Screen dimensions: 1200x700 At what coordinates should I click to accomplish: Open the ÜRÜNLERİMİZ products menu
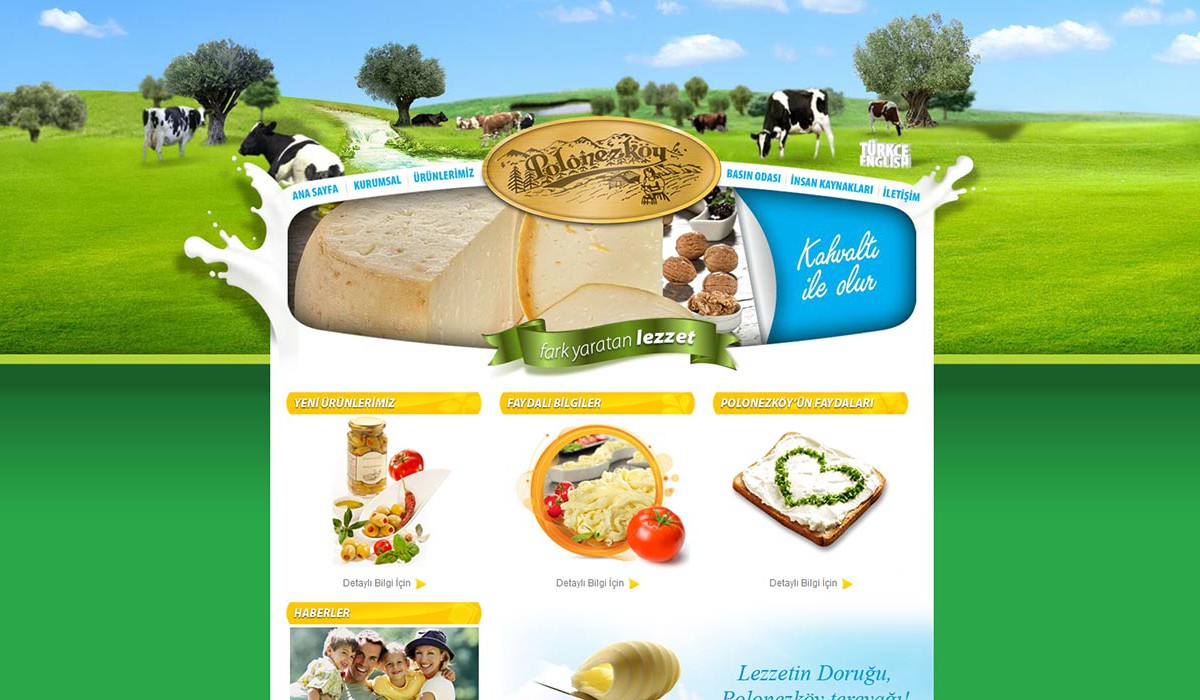[443, 175]
